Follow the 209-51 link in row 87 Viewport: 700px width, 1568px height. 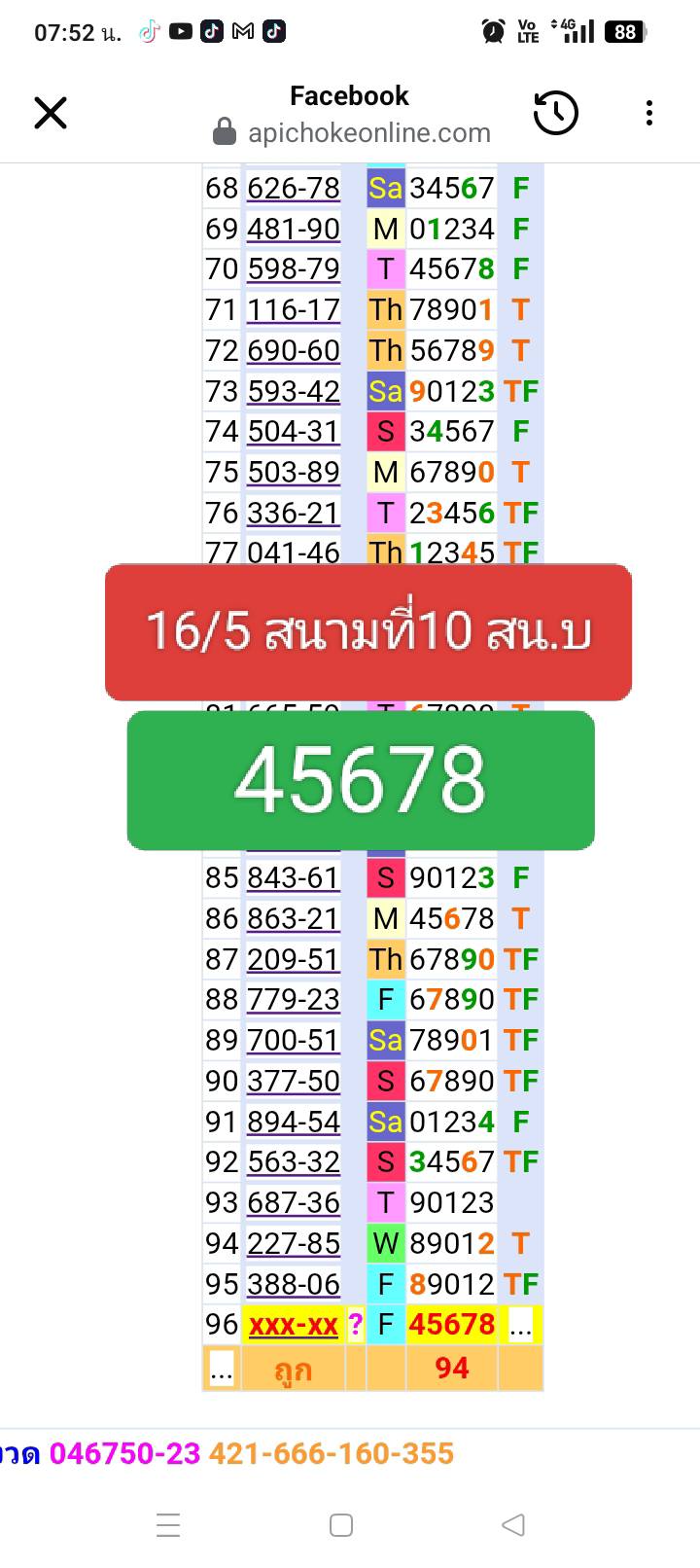[x=294, y=959]
